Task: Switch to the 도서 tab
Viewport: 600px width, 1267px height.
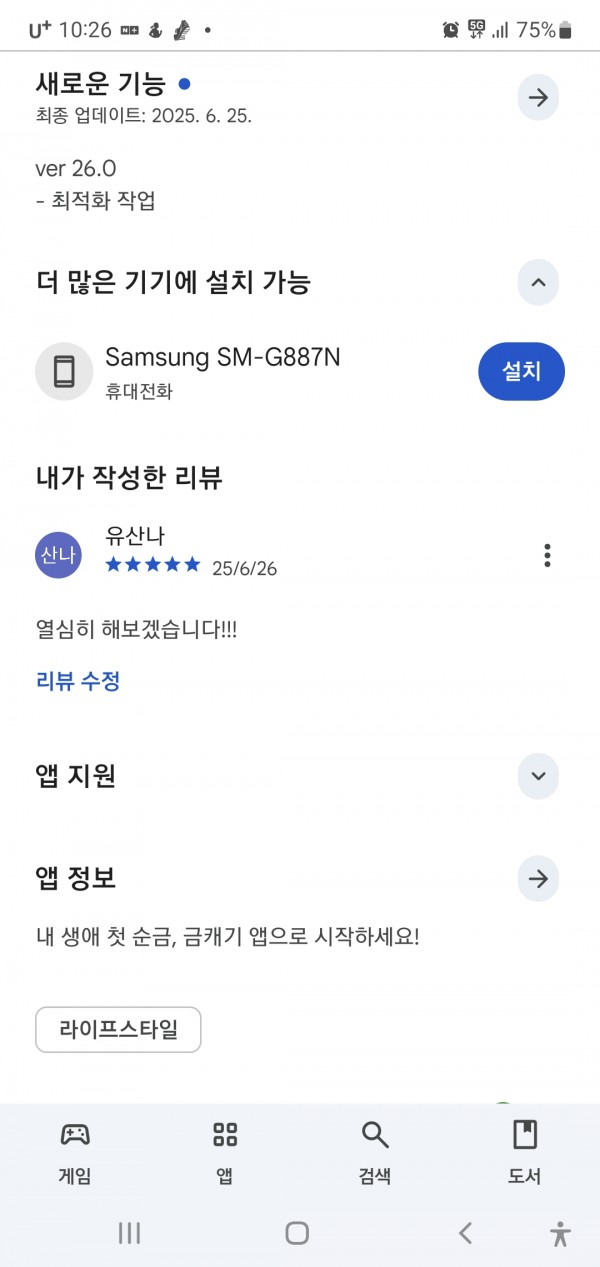Action: click(x=525, y=1153)
